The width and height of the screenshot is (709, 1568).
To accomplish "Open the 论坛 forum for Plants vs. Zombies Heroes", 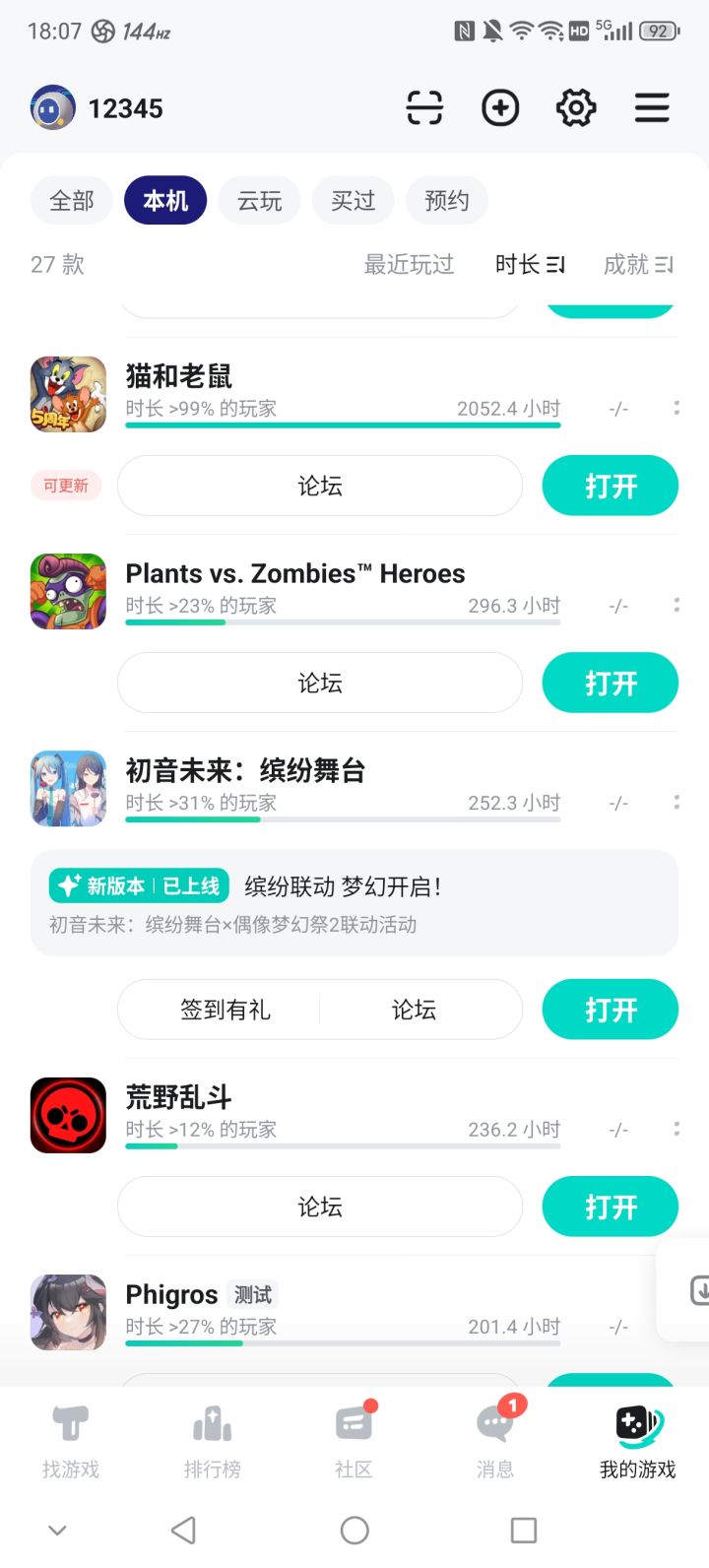I will tap(320, 682).
